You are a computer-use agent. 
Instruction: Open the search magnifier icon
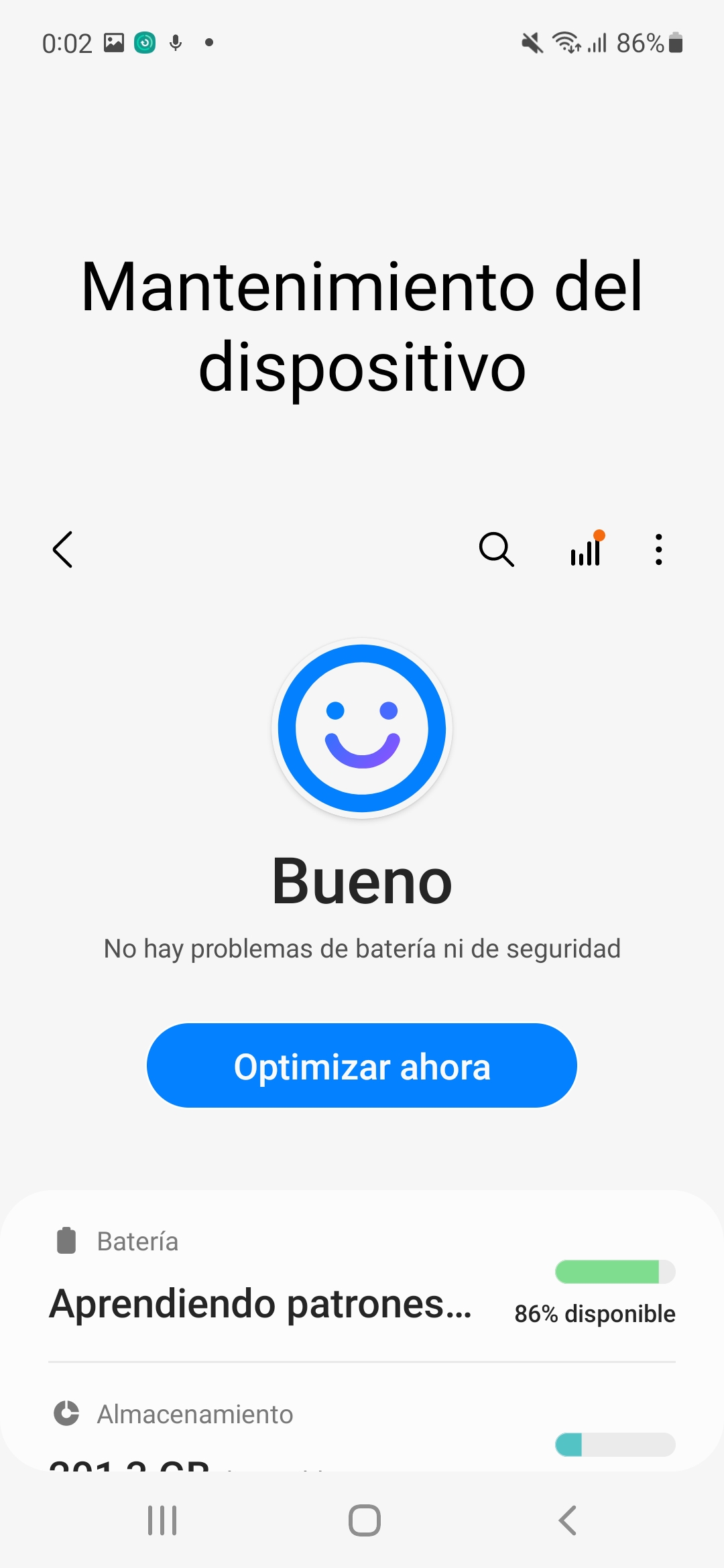[496, 549]
